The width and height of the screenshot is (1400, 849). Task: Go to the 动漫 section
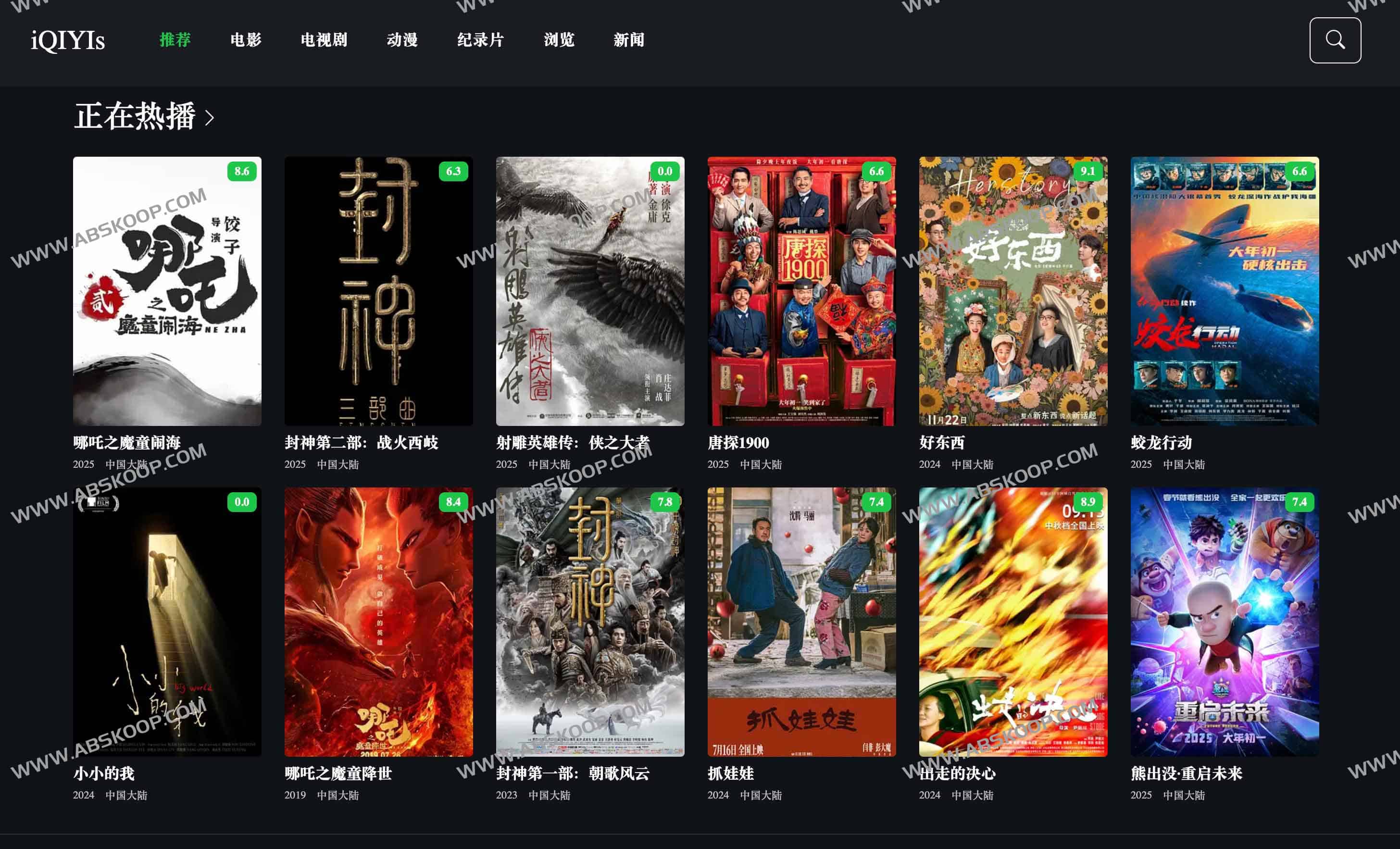click(x=402, y=40)
